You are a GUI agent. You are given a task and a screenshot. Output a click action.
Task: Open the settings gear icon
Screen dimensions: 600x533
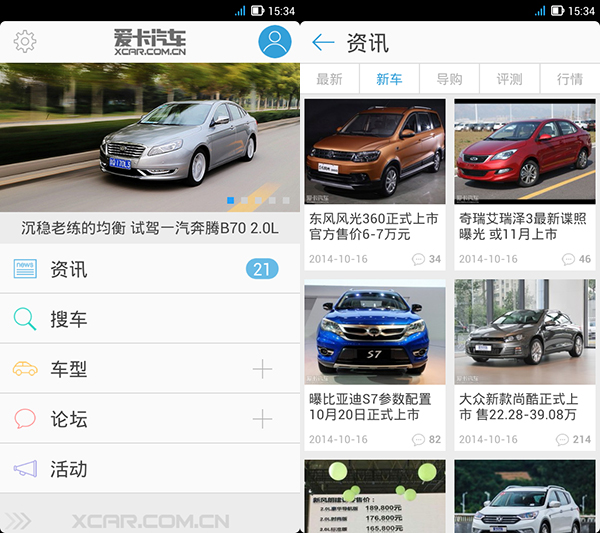(25, 42)
